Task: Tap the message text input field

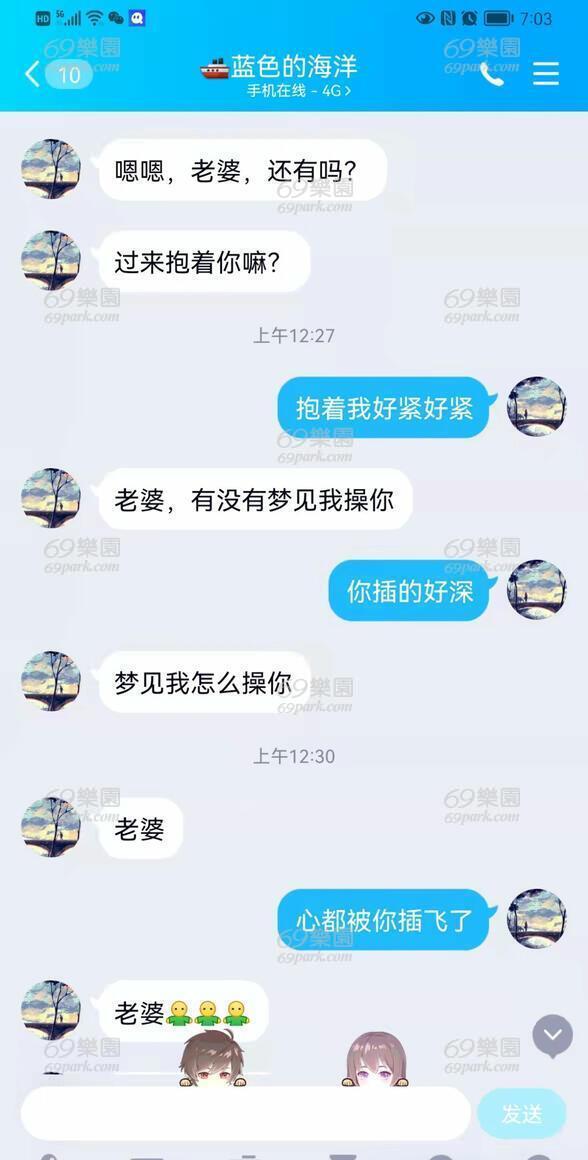Action: tap(246, 1113)
